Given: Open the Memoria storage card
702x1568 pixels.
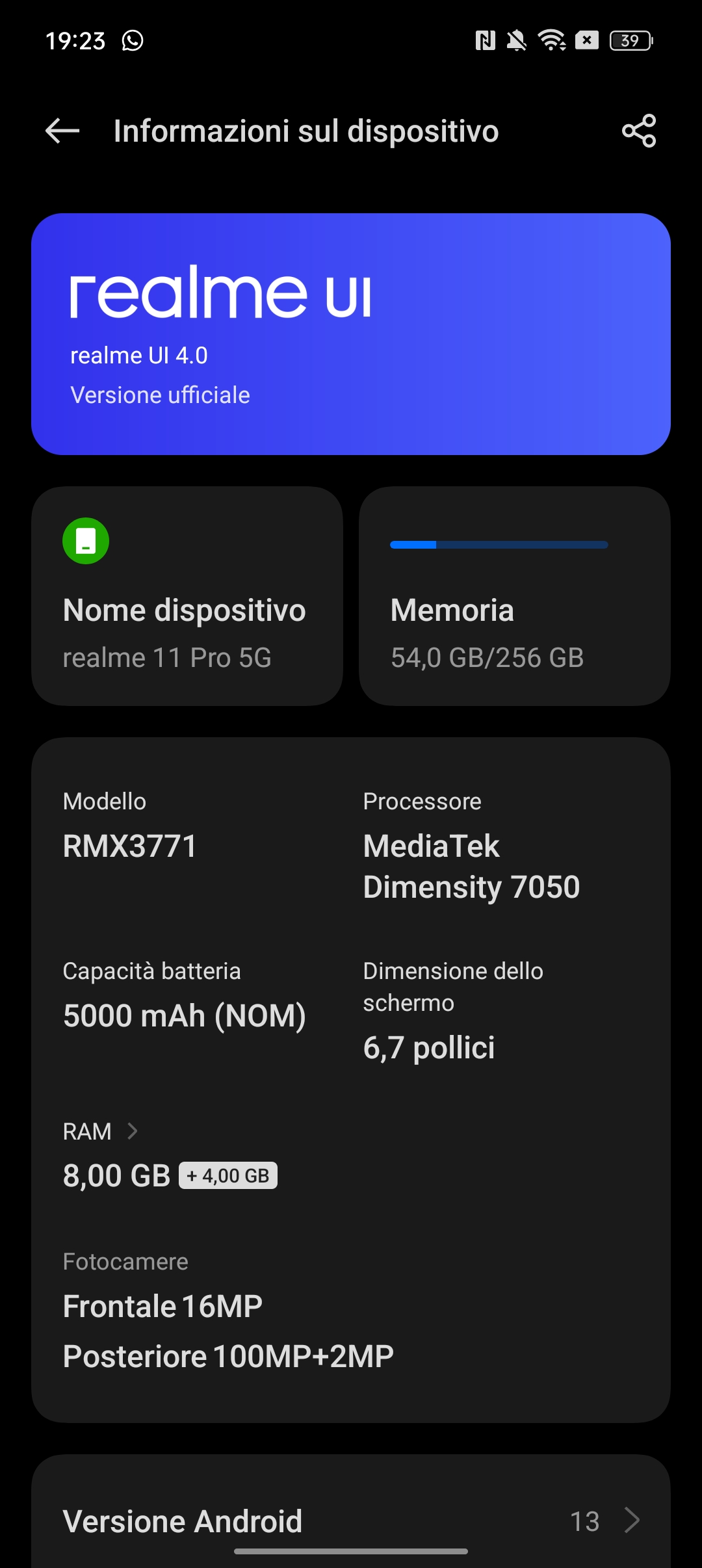Looking at the screenshot, I should point(515,596).
